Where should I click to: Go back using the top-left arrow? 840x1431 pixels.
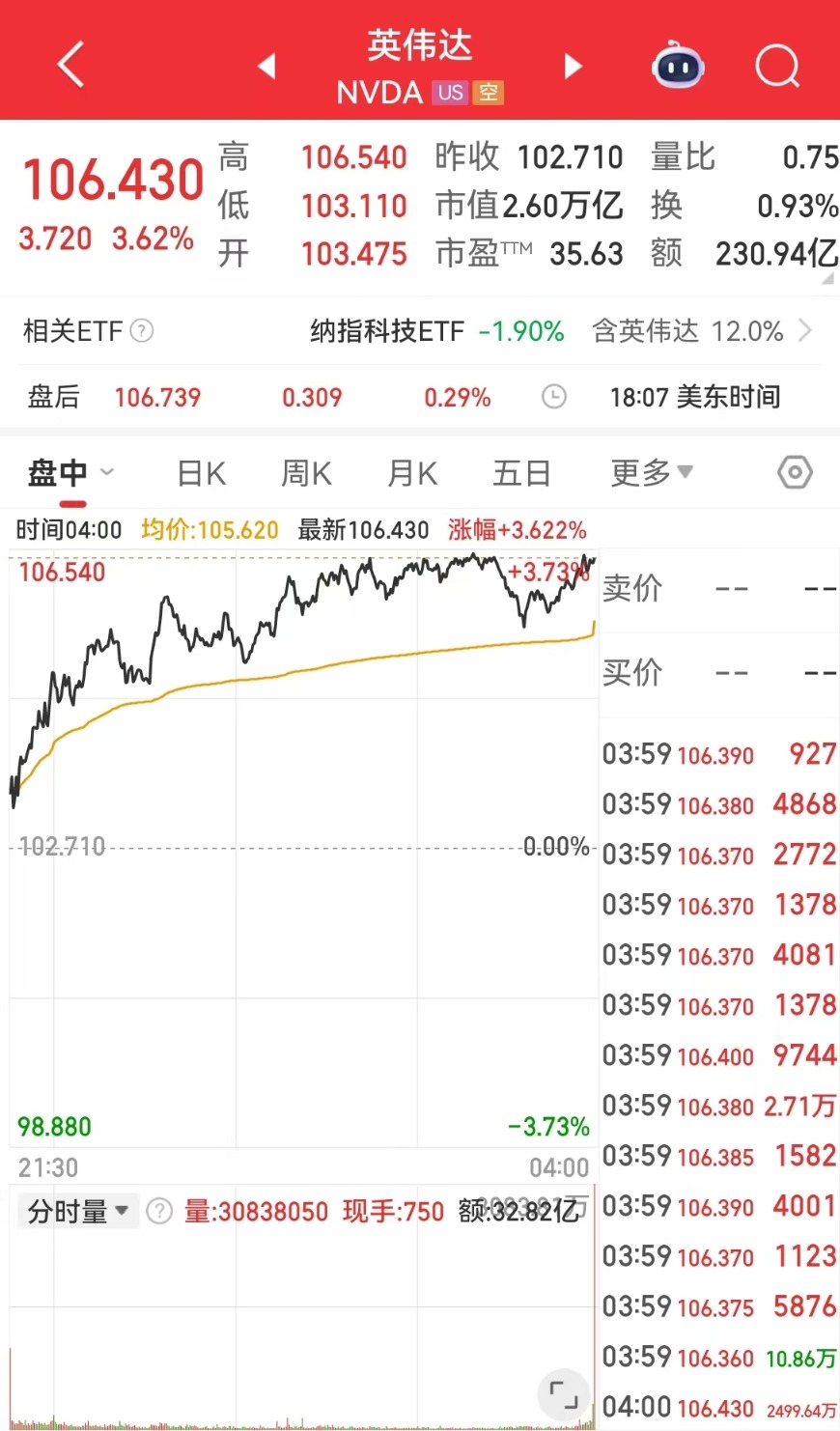[x=71, y=66]
